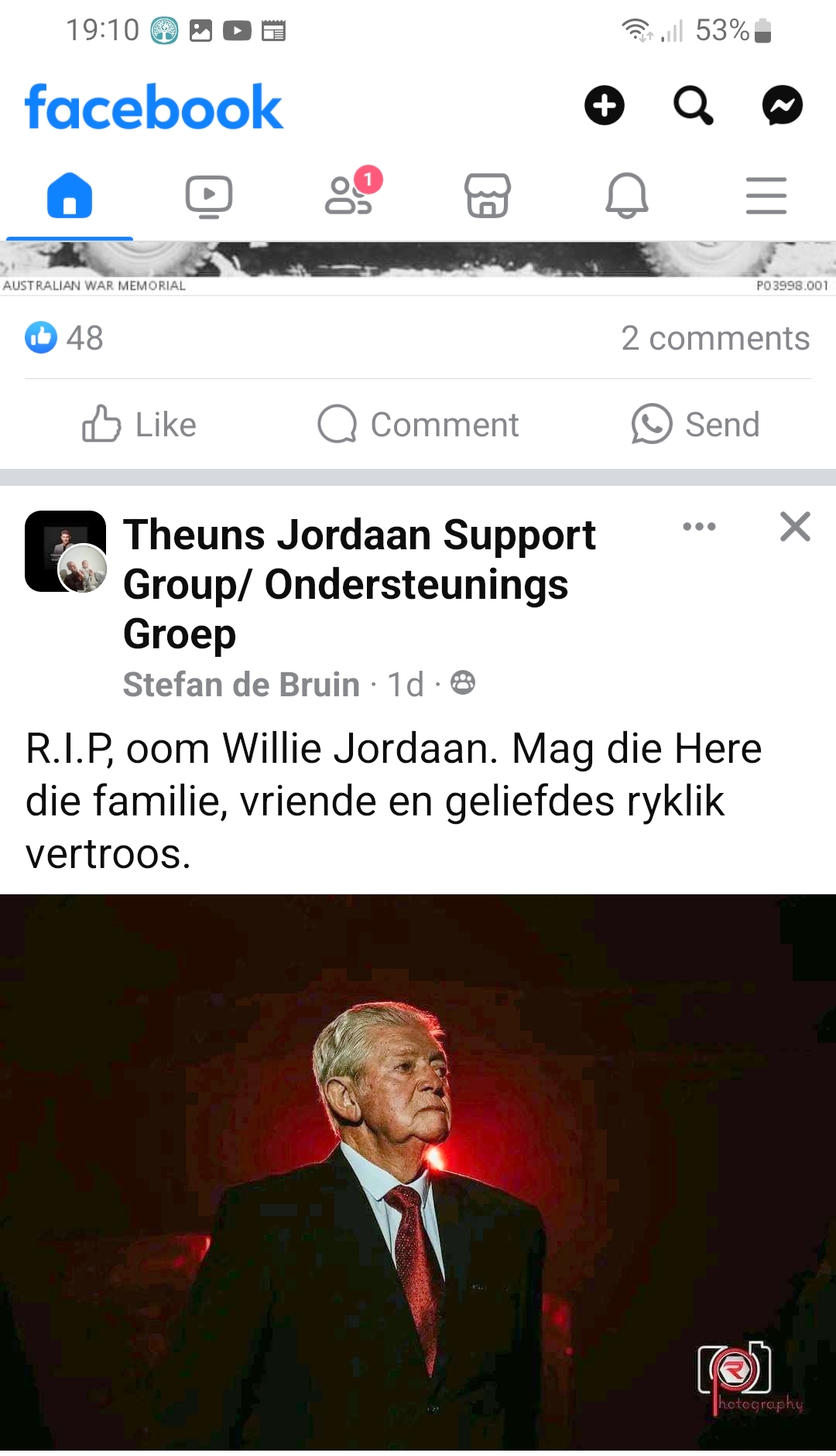View the 2 comments
Image resolution: width=836 pixels, height=1456 pixels.
pyautogui.click(x=715, y=338)
